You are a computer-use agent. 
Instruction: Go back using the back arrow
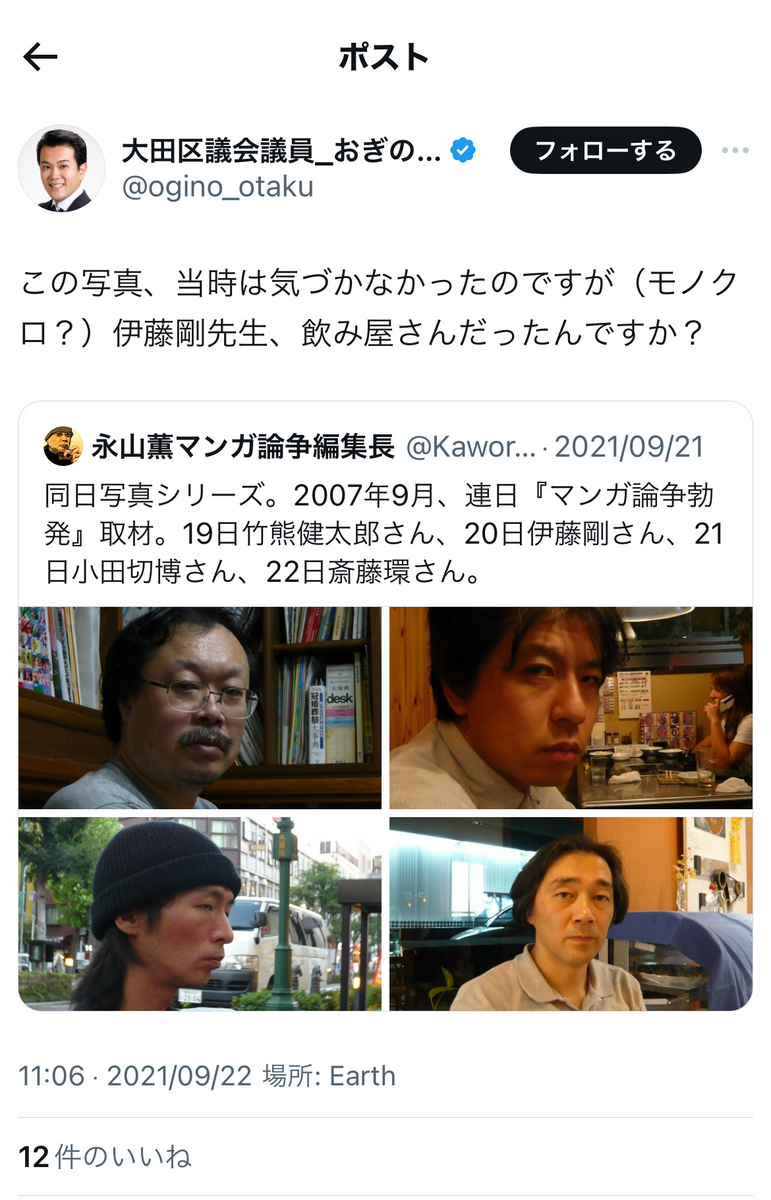pyautogui.click(x=40, y=57)
